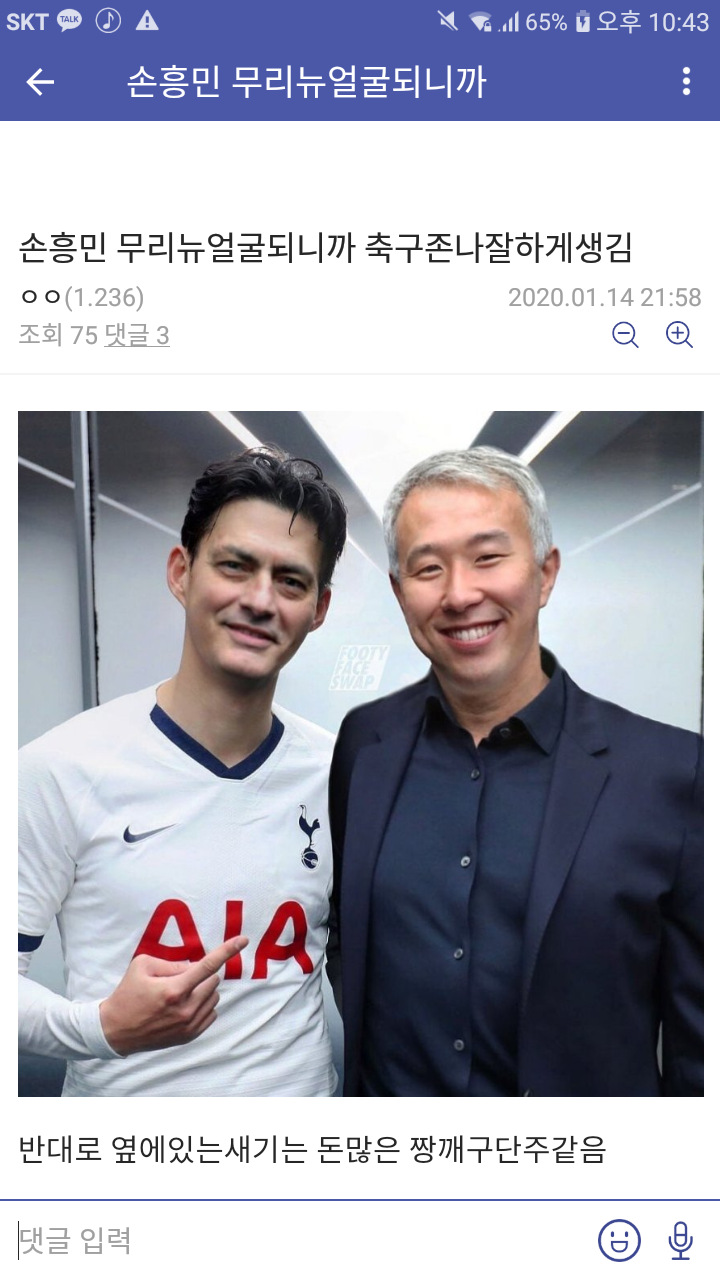Open the three-dot overflow menu
The width and height of the screenshot is (720, 1280).
click(686, 82)
